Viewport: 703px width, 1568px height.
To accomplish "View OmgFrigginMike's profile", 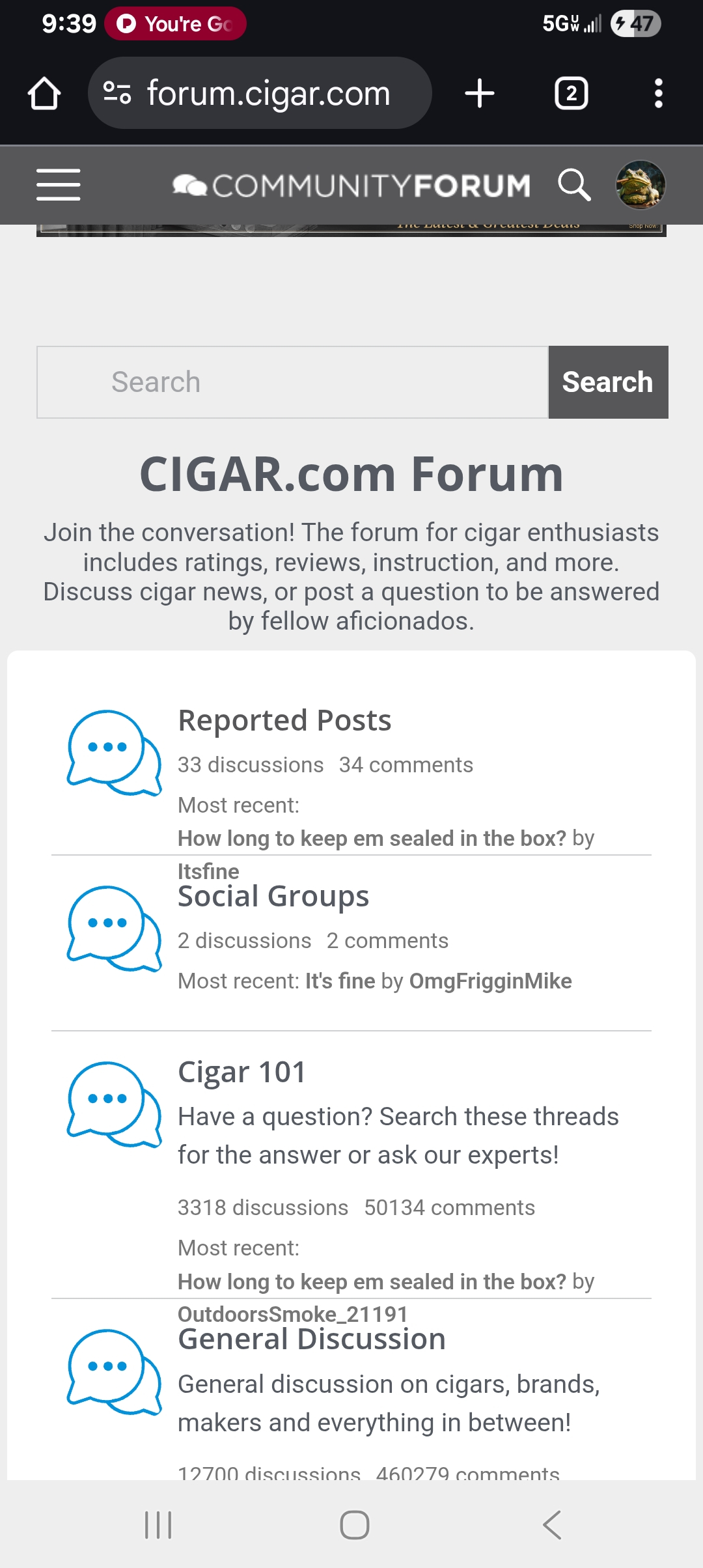I will click(x=490, y=981).
